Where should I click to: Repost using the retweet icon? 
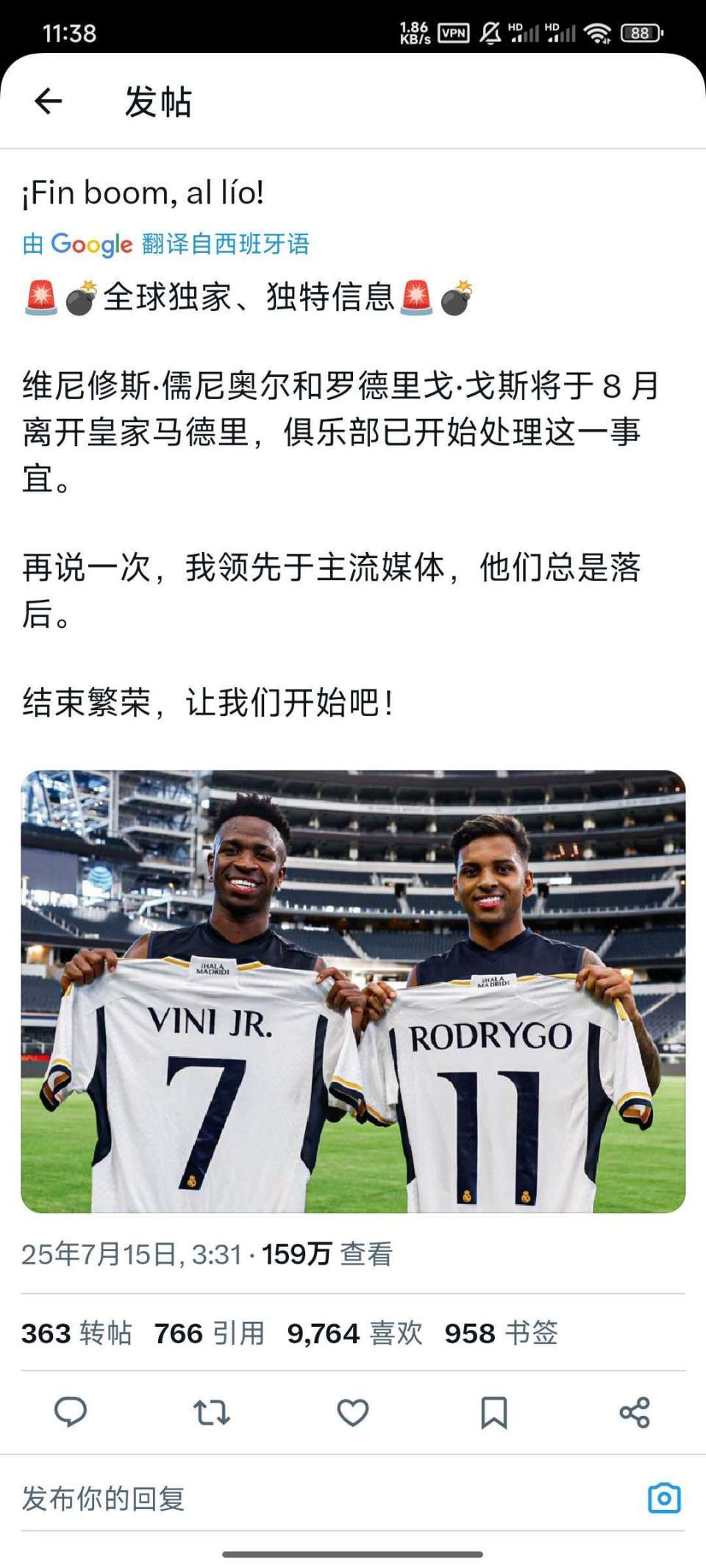212,1412
